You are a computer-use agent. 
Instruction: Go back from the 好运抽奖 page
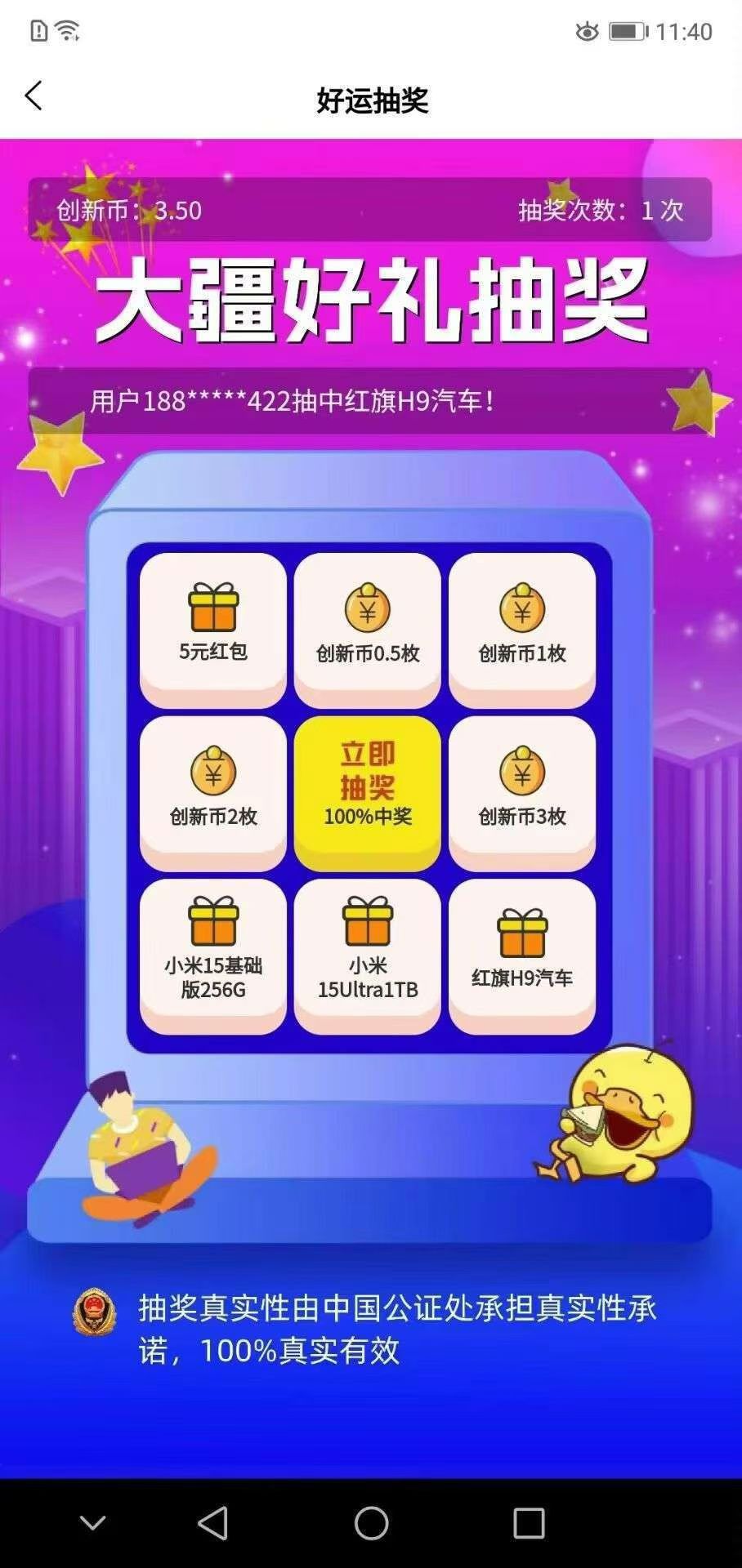click(34, 97)
